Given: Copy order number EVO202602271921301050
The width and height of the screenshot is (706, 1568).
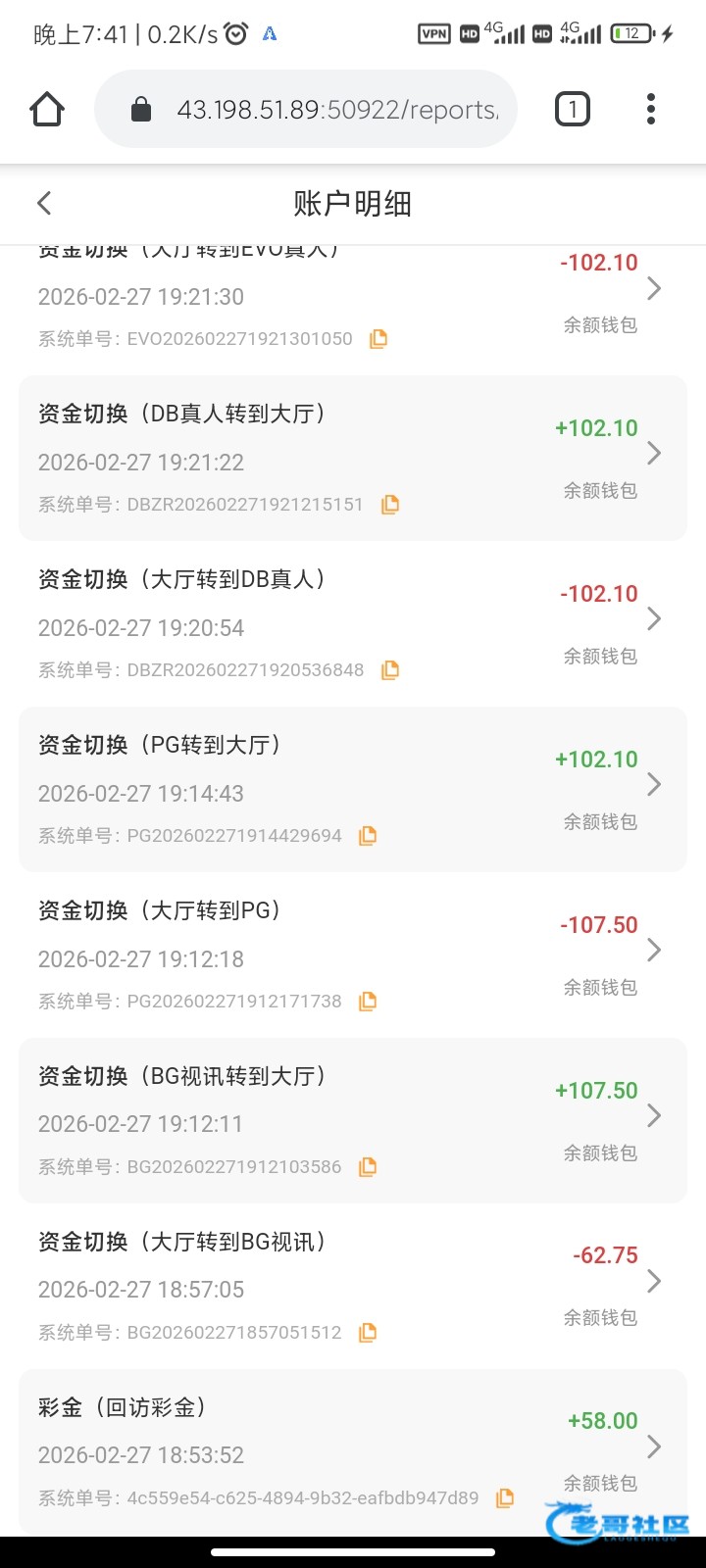Looking at the screenshot, I should [378, 339].
